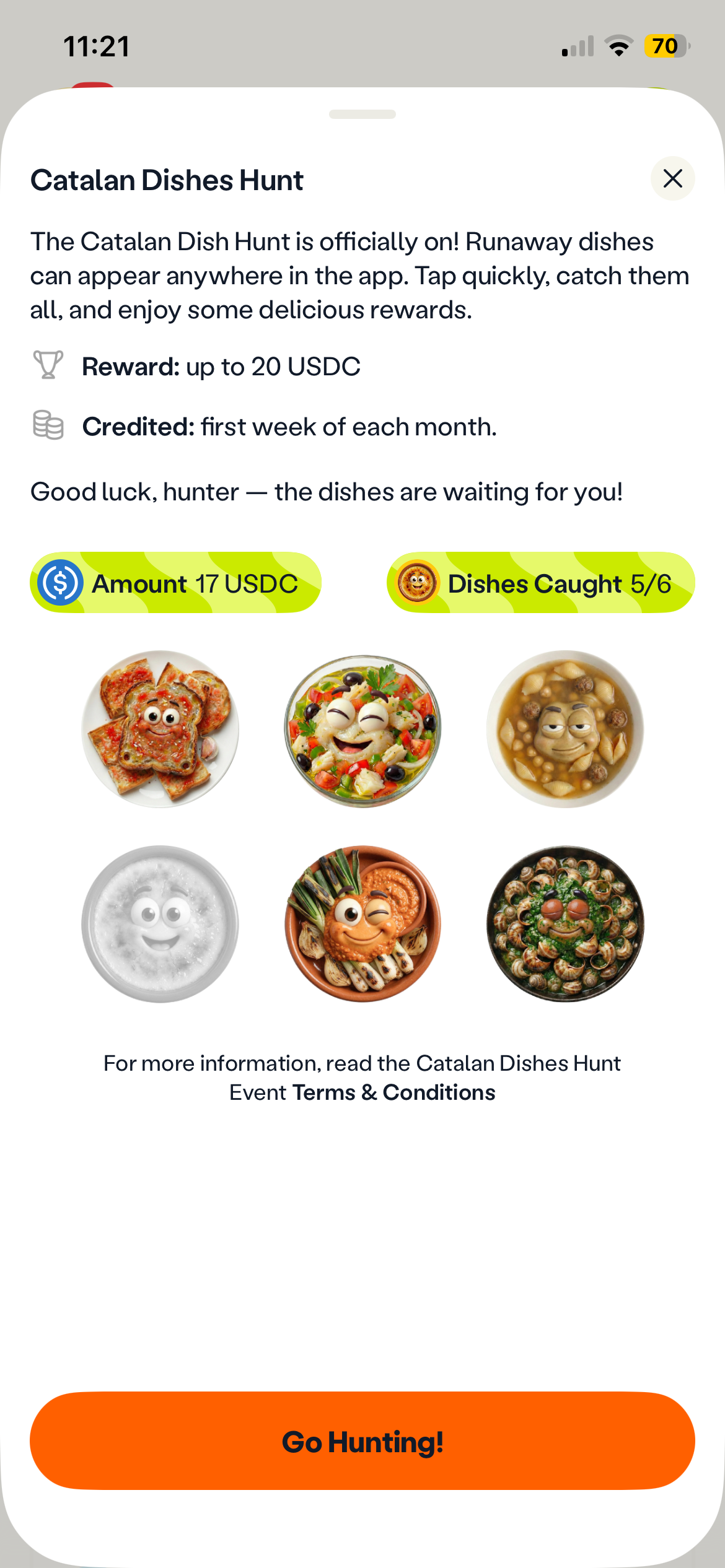The width and height of the screenshot is (725, 1568).
Task: Tap the Go Hunting! button
Action: [x=362, y=1441]
